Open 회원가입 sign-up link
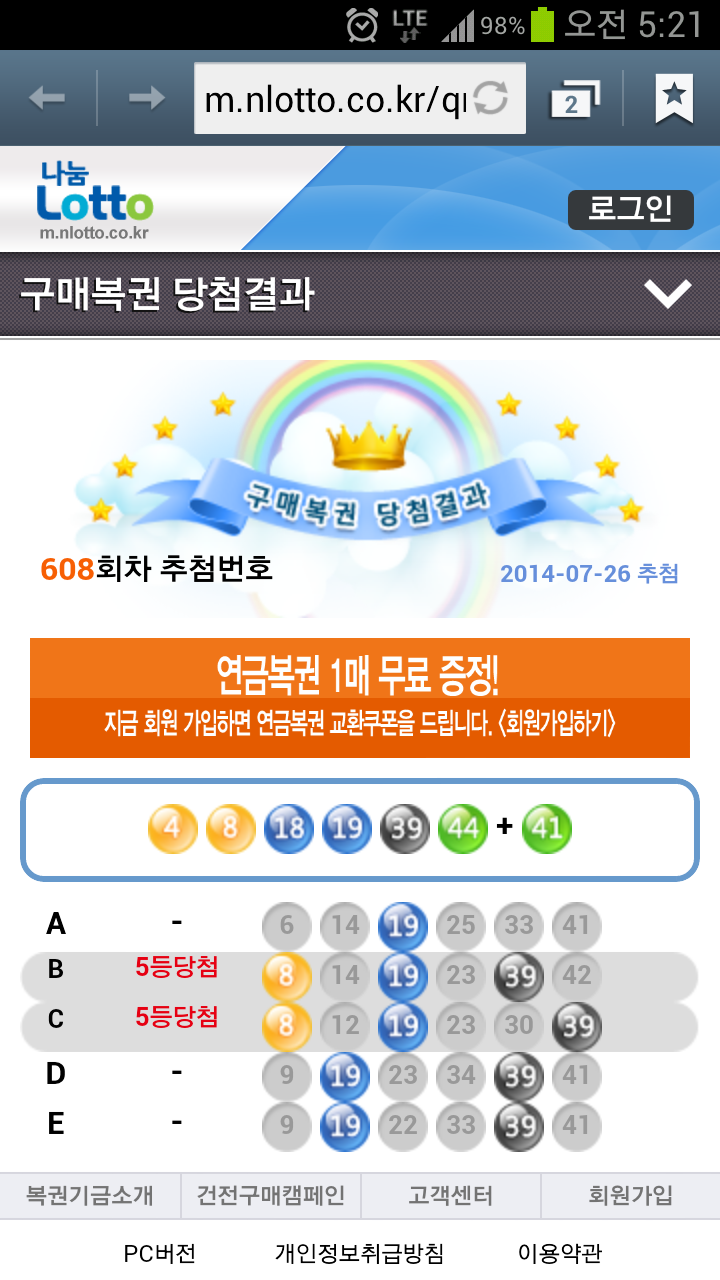 (630, 1195)
